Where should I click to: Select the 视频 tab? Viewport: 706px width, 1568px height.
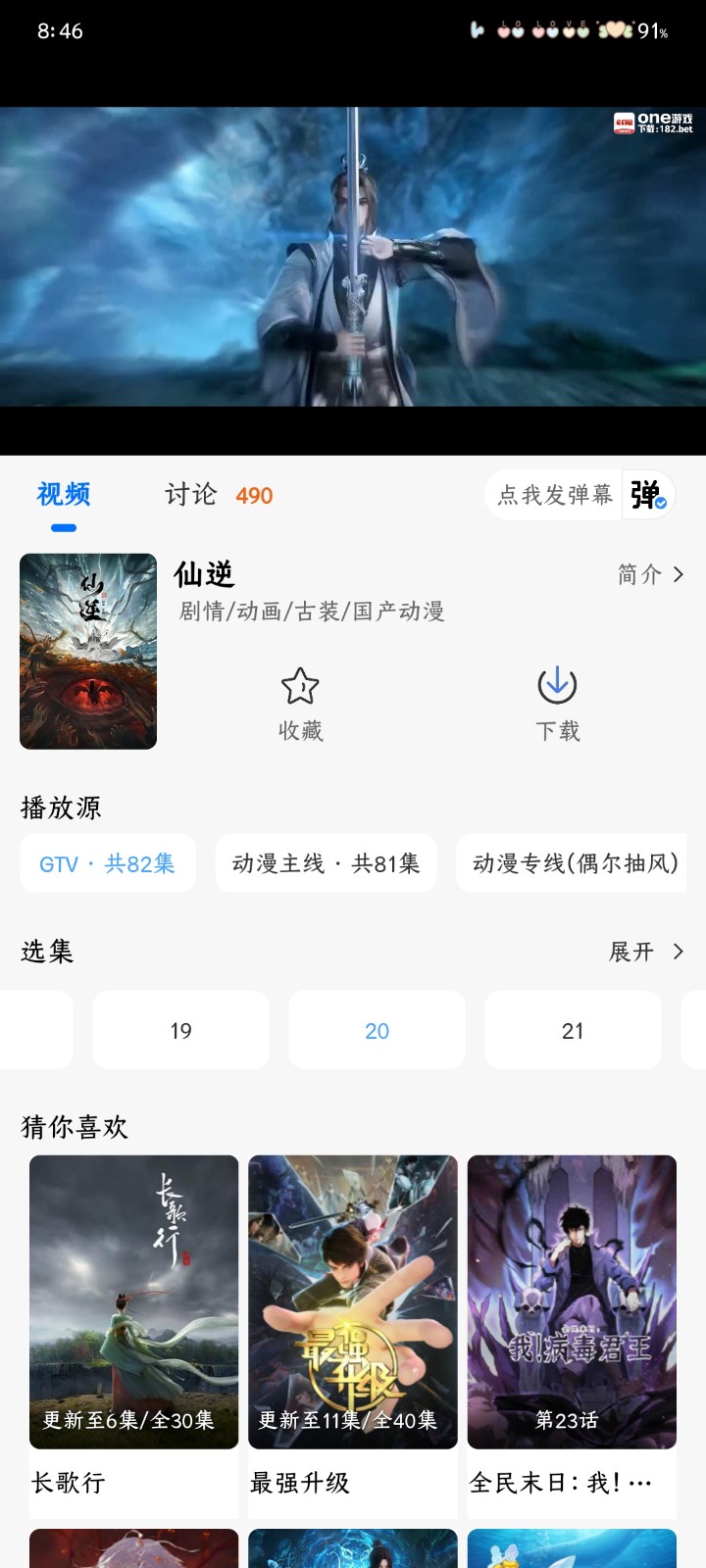[x=64, y=496]
